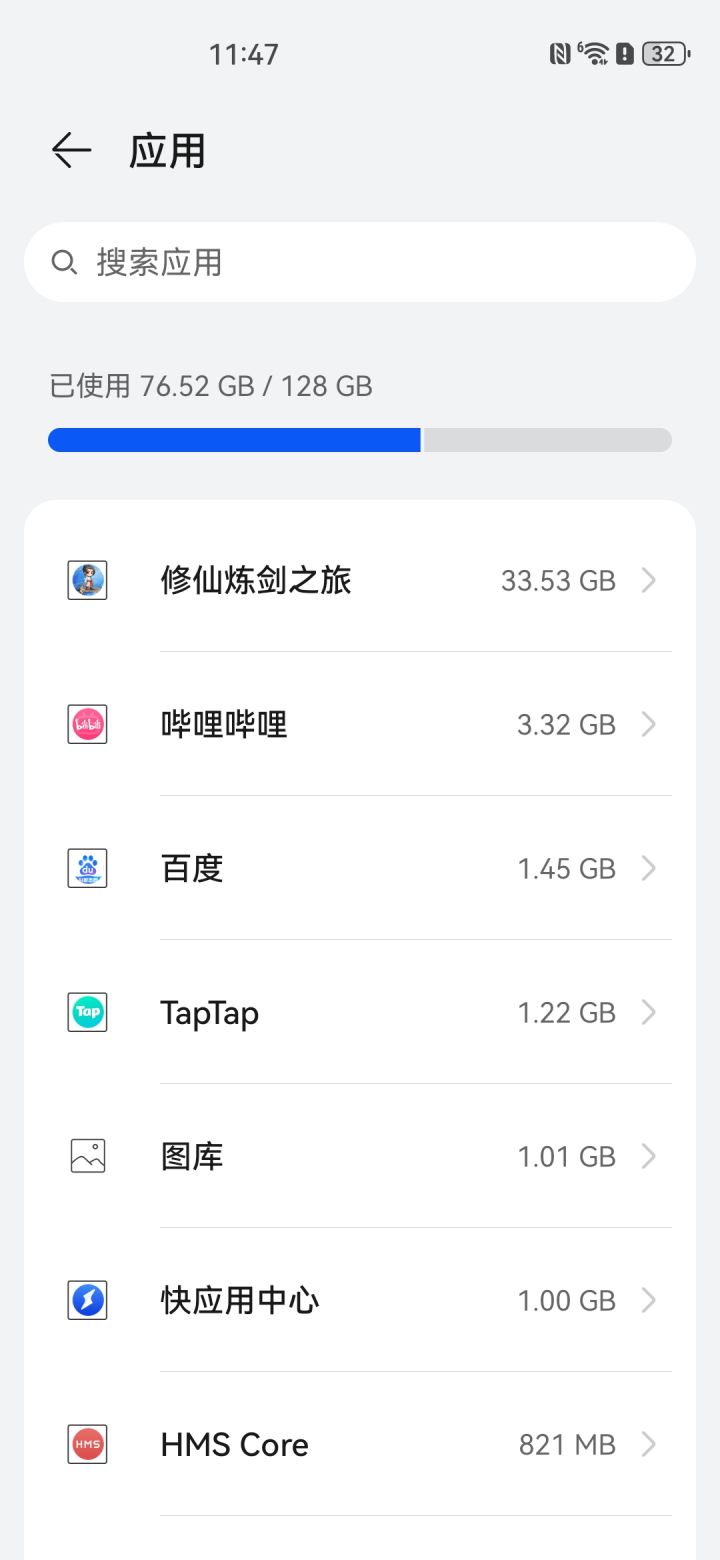This screenshot has width=720, height=1560.
Task: Go back using the top-left arrow
Action: [x=71, y=151]
